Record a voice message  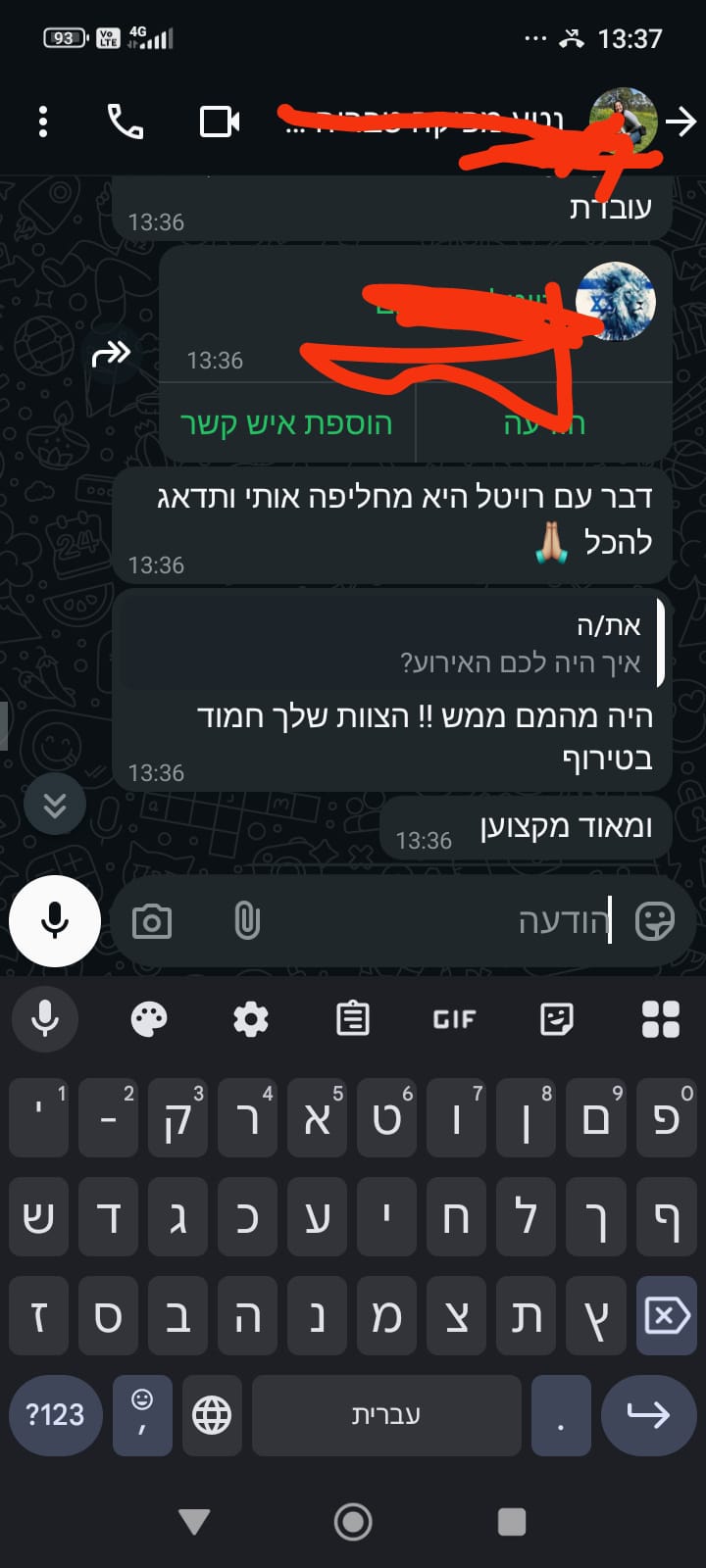click(55, 920)
